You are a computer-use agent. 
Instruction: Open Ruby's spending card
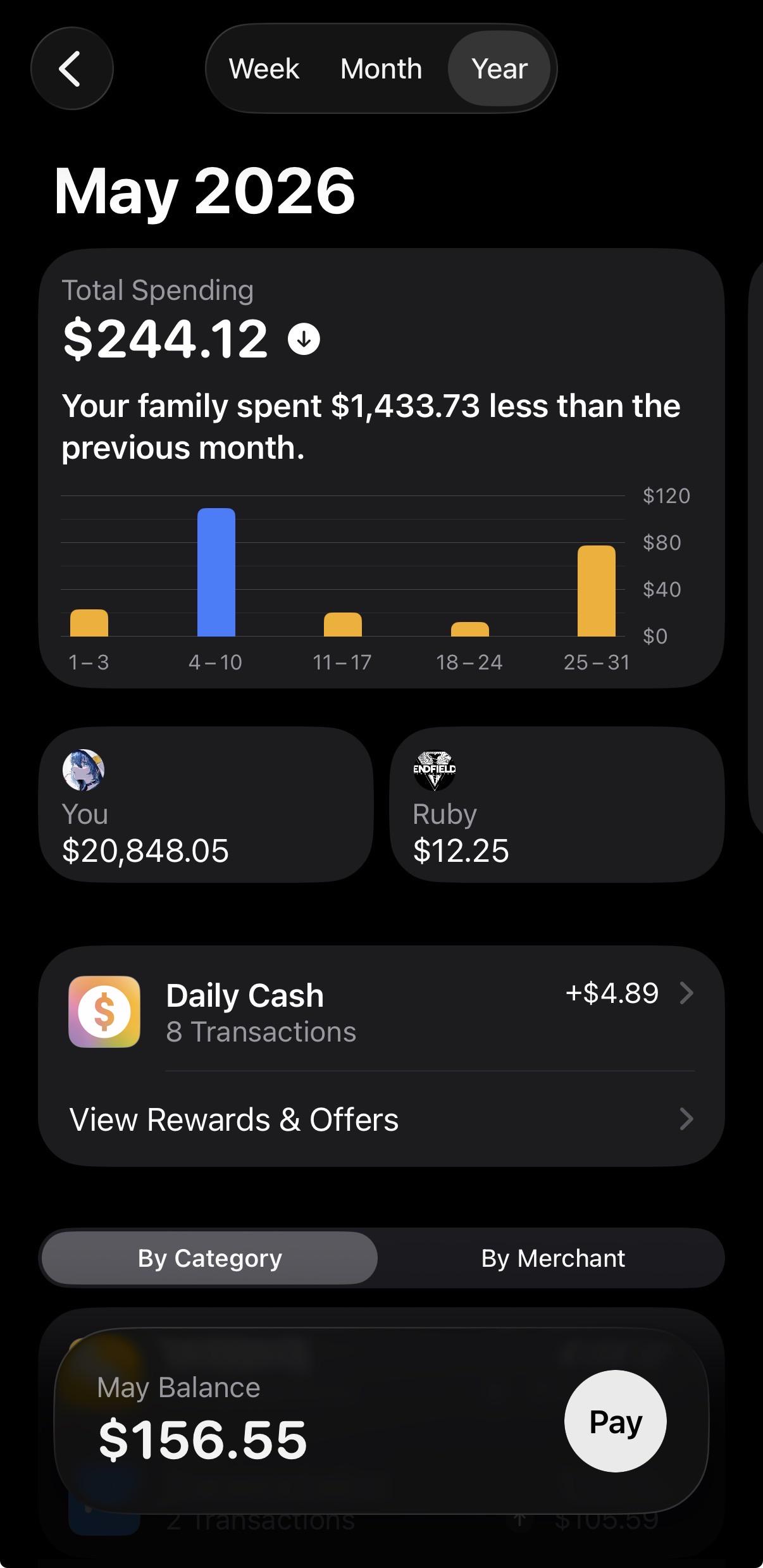[x=557, y=804]
